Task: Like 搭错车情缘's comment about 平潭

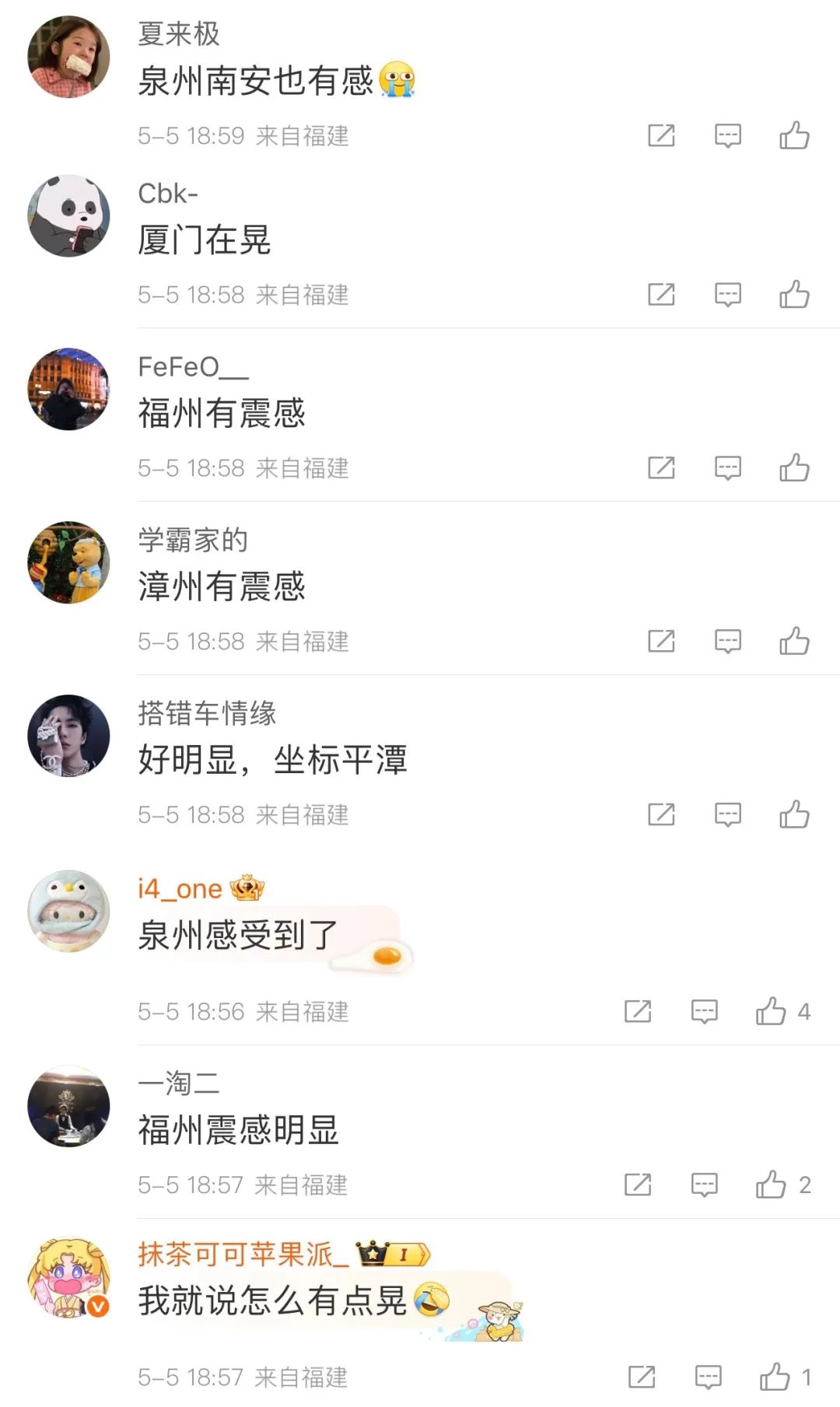Action: click(x=794, y=815)
